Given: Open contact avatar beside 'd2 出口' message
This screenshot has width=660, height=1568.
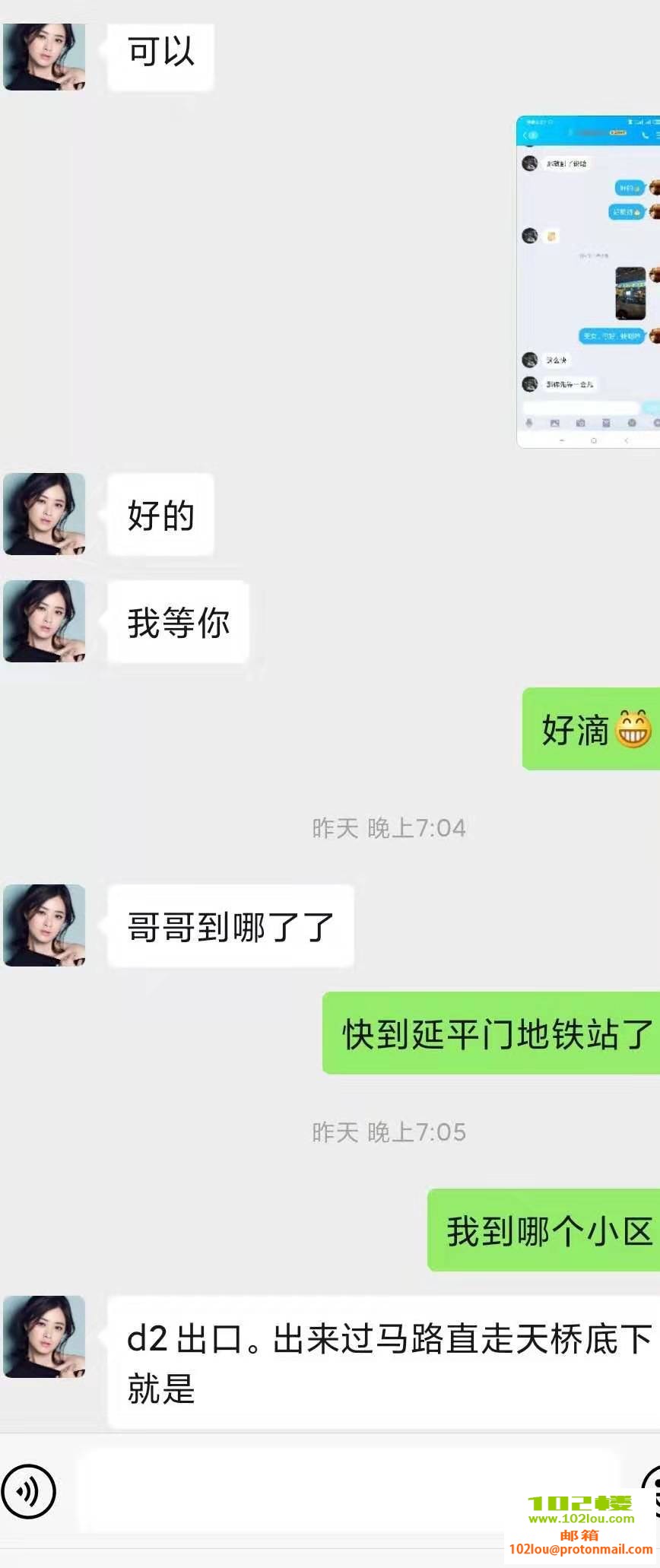Looking at the screenshot, I should 44,1336.
